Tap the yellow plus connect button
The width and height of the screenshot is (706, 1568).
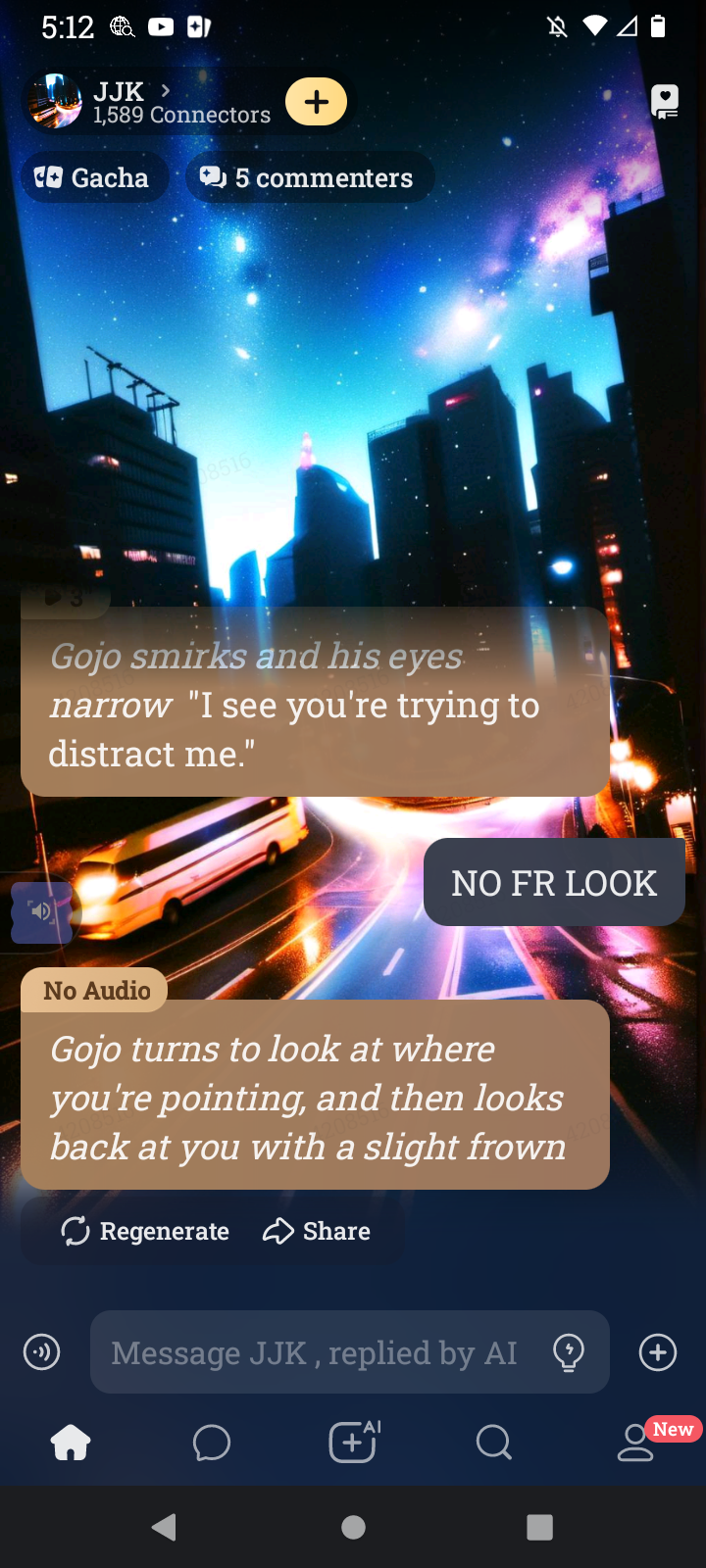[316, 102]
